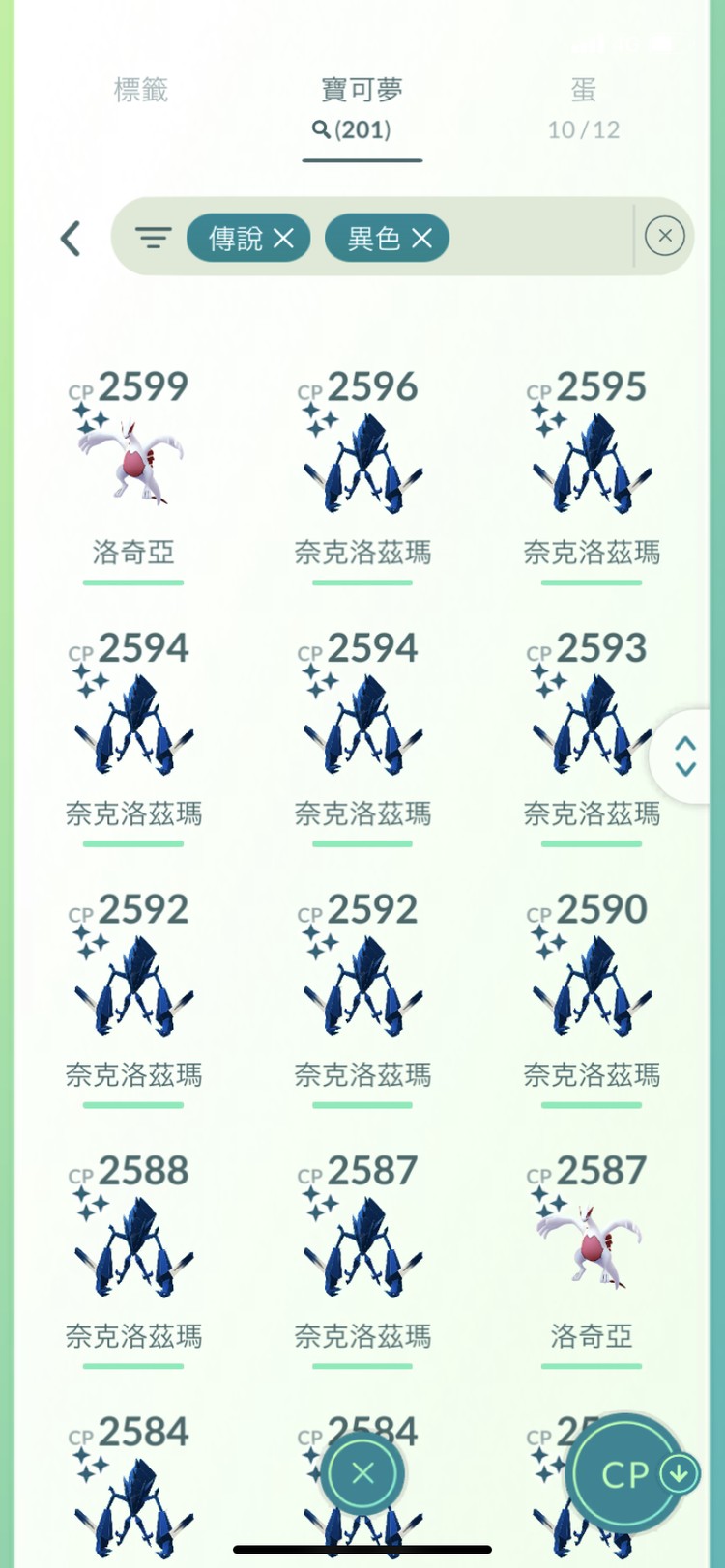The width and height of the screenshot is (725, 1568).
Task: Remove the 傳說 filter chip
Action: click(283, 239)
